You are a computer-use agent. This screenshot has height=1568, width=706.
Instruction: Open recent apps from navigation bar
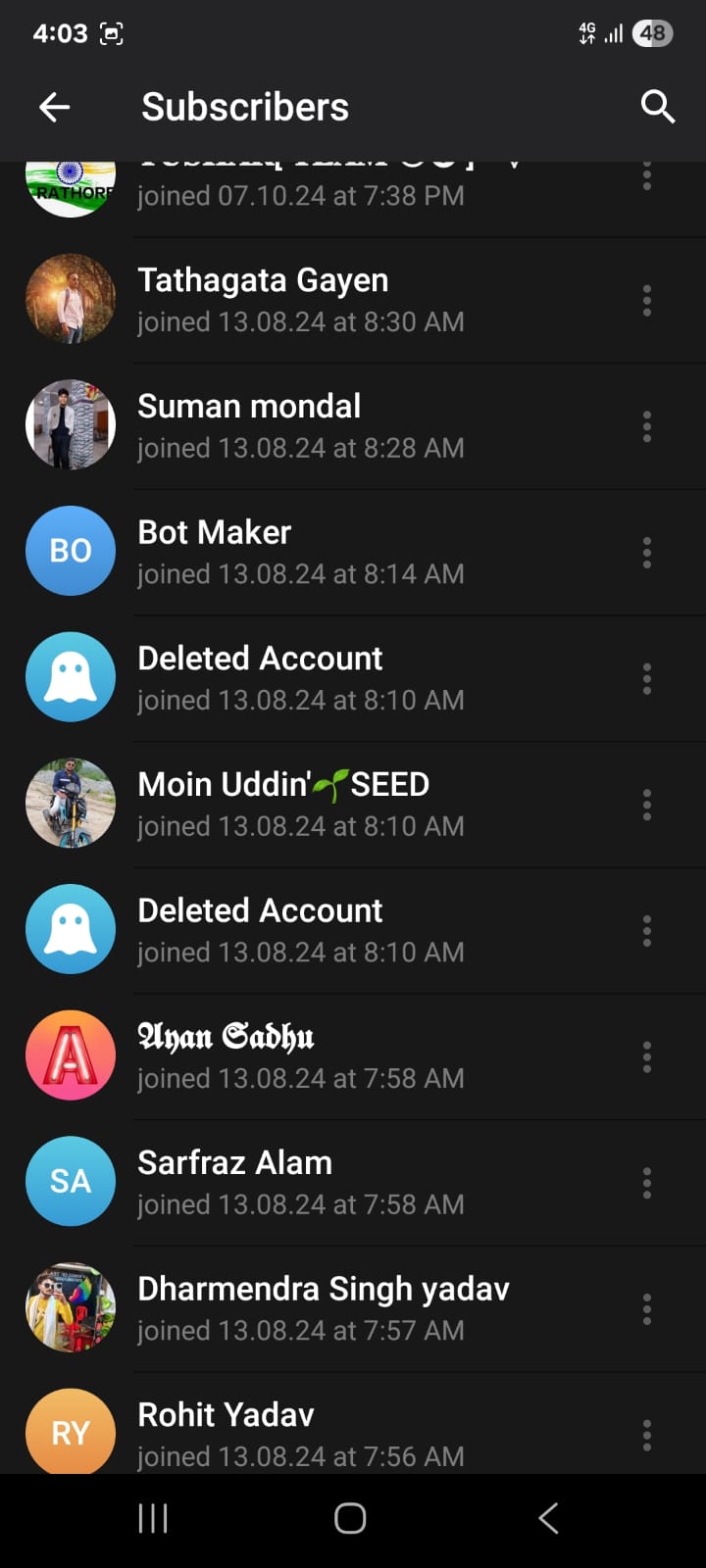(153, 1518)
